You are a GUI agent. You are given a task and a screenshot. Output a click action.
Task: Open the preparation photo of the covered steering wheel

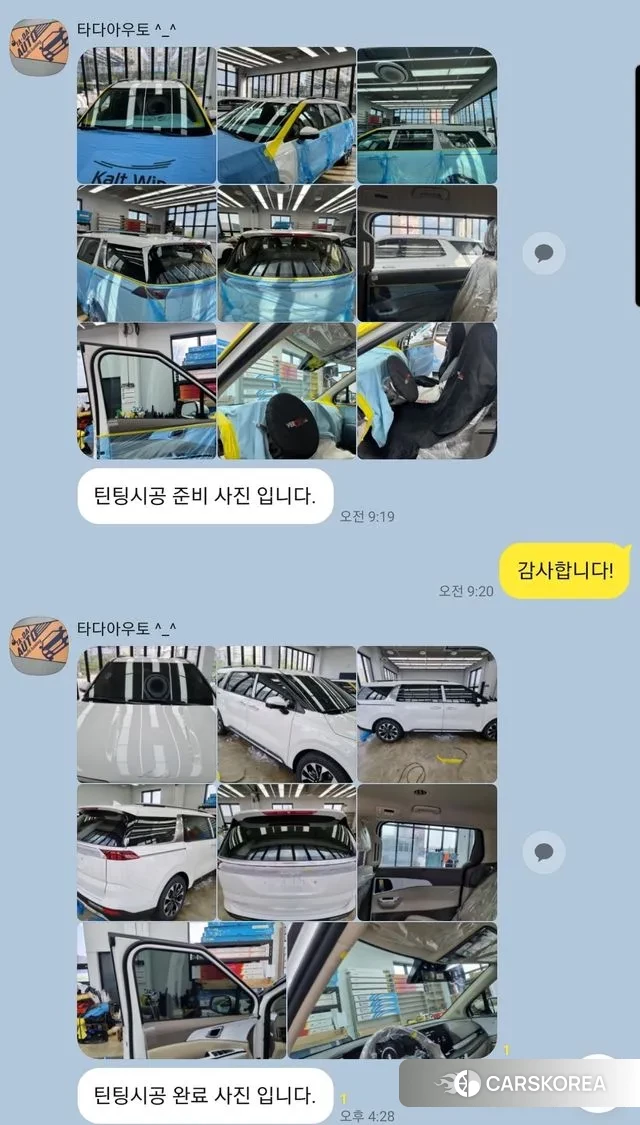click(286, 391)
